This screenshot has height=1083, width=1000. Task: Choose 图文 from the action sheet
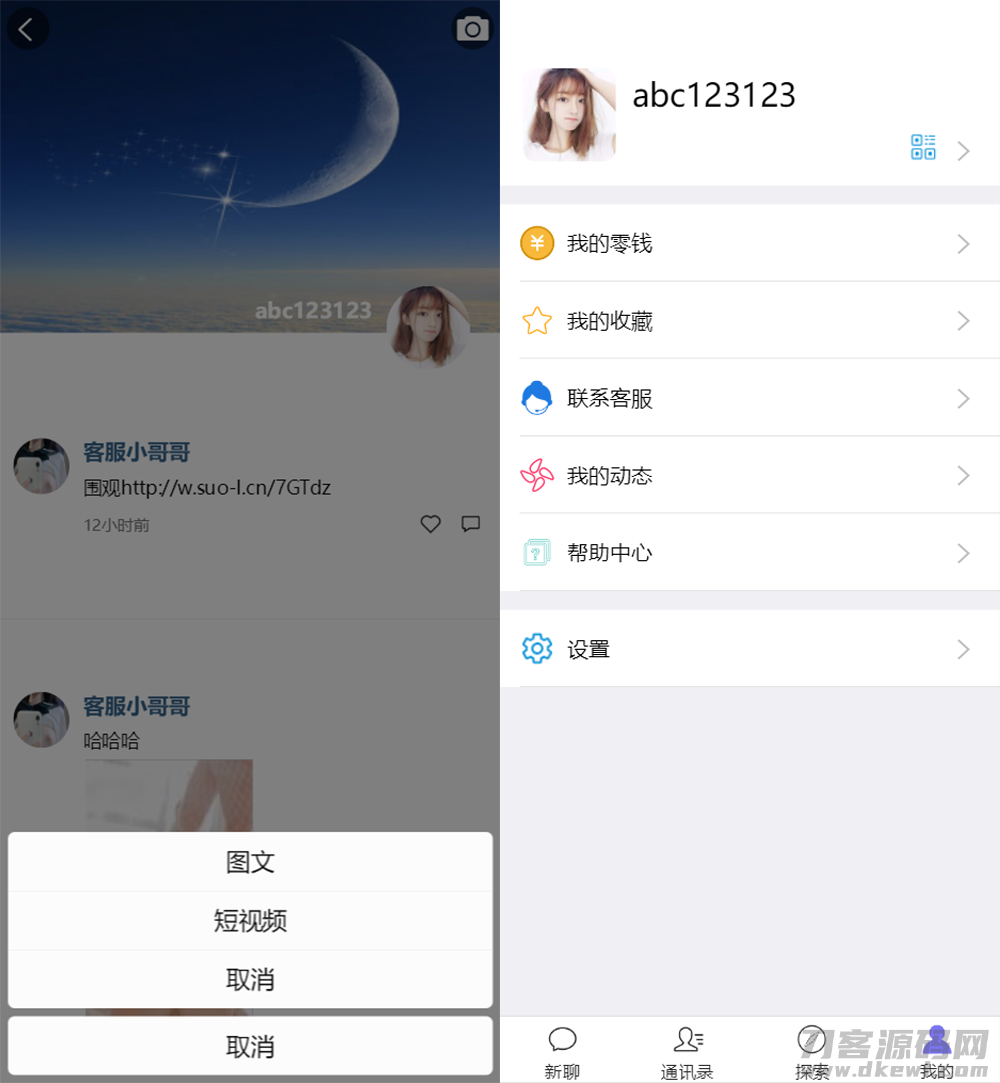coord(250,862)
